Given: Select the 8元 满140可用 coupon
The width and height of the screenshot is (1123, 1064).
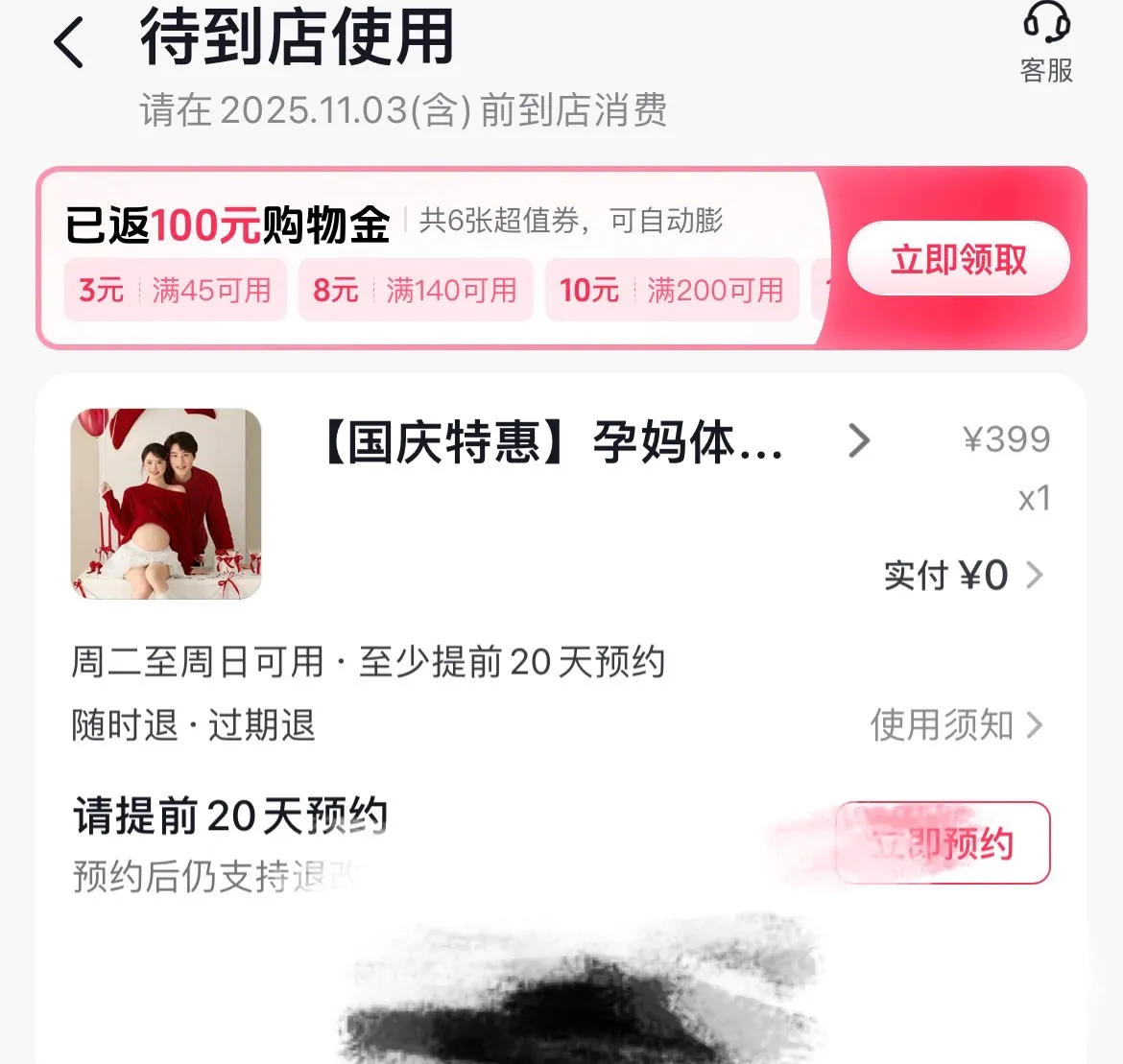Looking at the screenshot, I should tap(416, 290).
